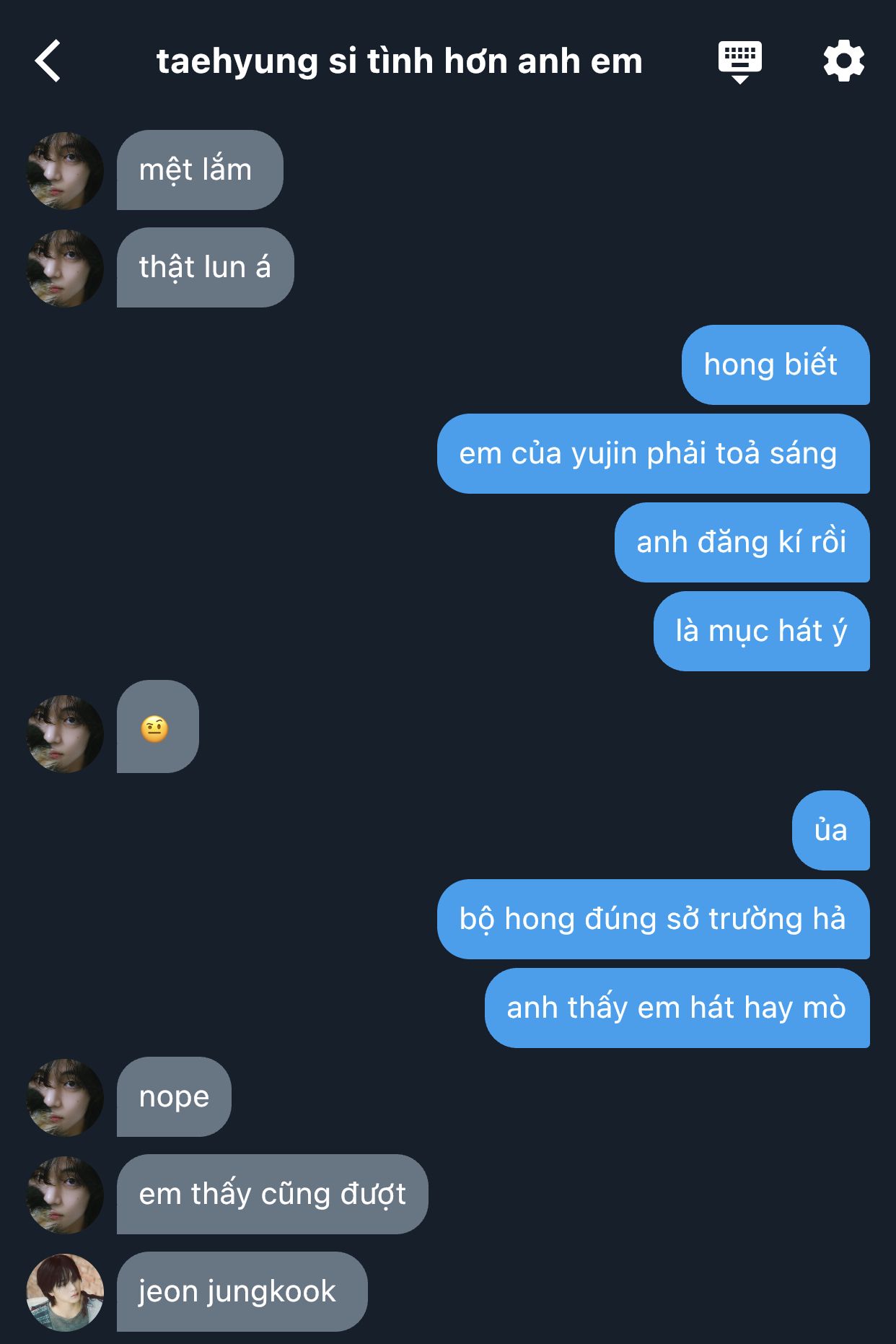896x1344 pixels.
Task: Tap avatar beside 'mệt lắm' message
Action: (x=65, y=171)
